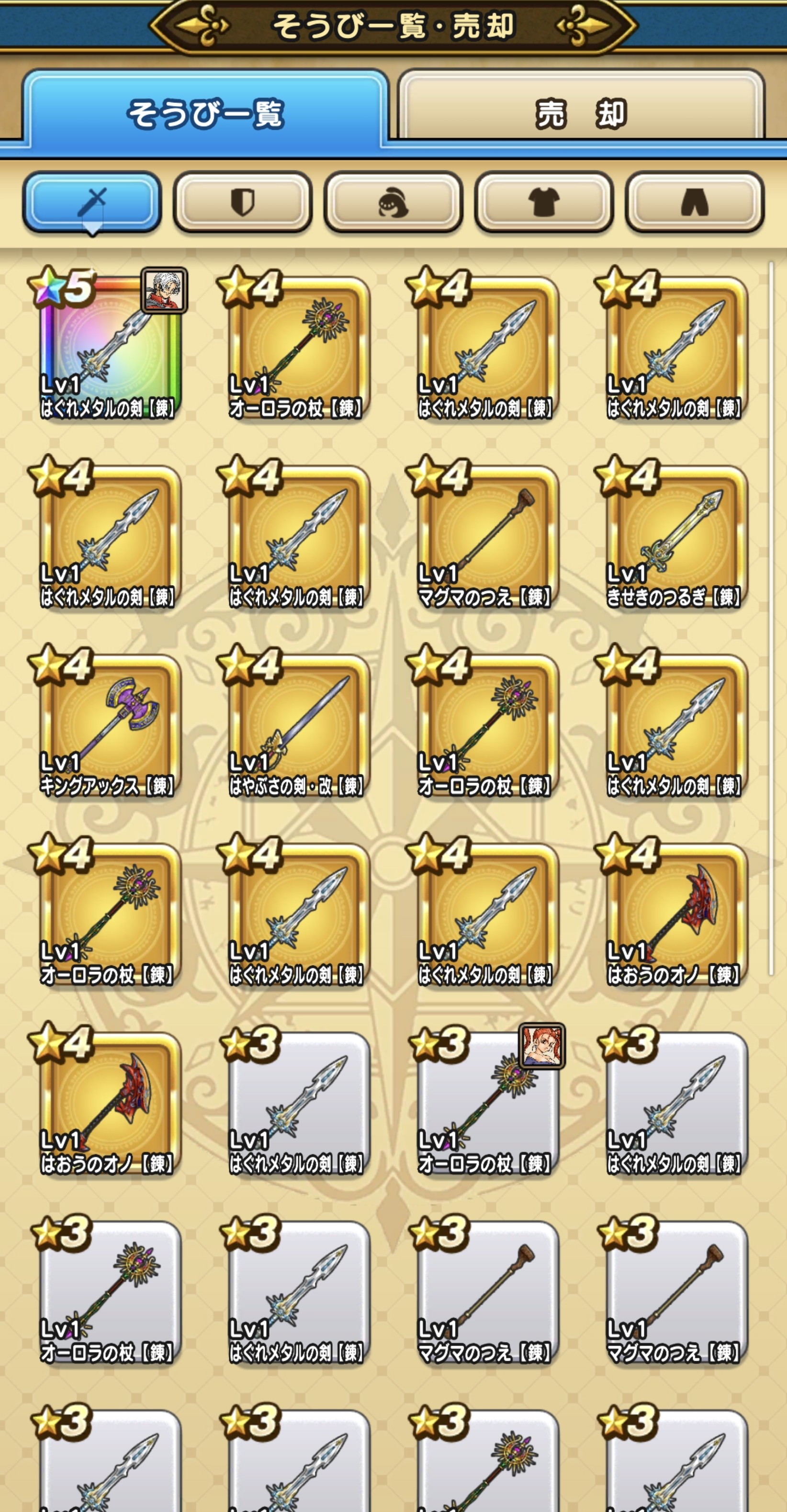
Task: Open the ★4 マグマのつえ【錬】
Action: (x=484, y=535)
